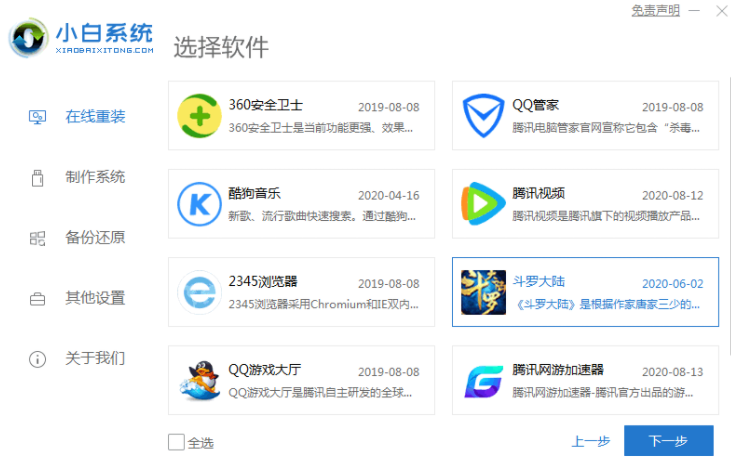Check the 全选 select-all checkbox
731x461 pixels.
(177, 442)
